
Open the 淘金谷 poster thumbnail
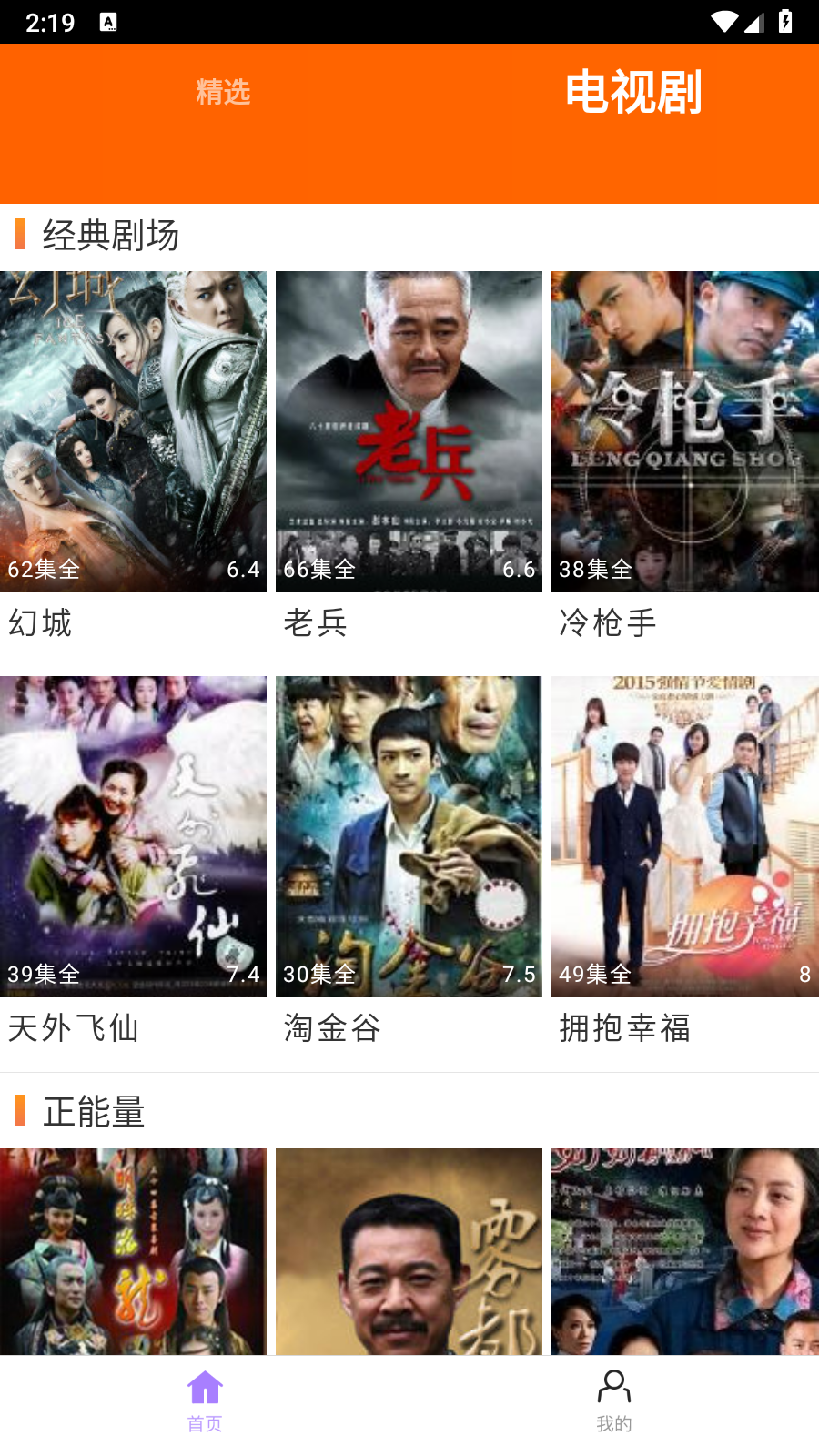[x=409, y=837]
